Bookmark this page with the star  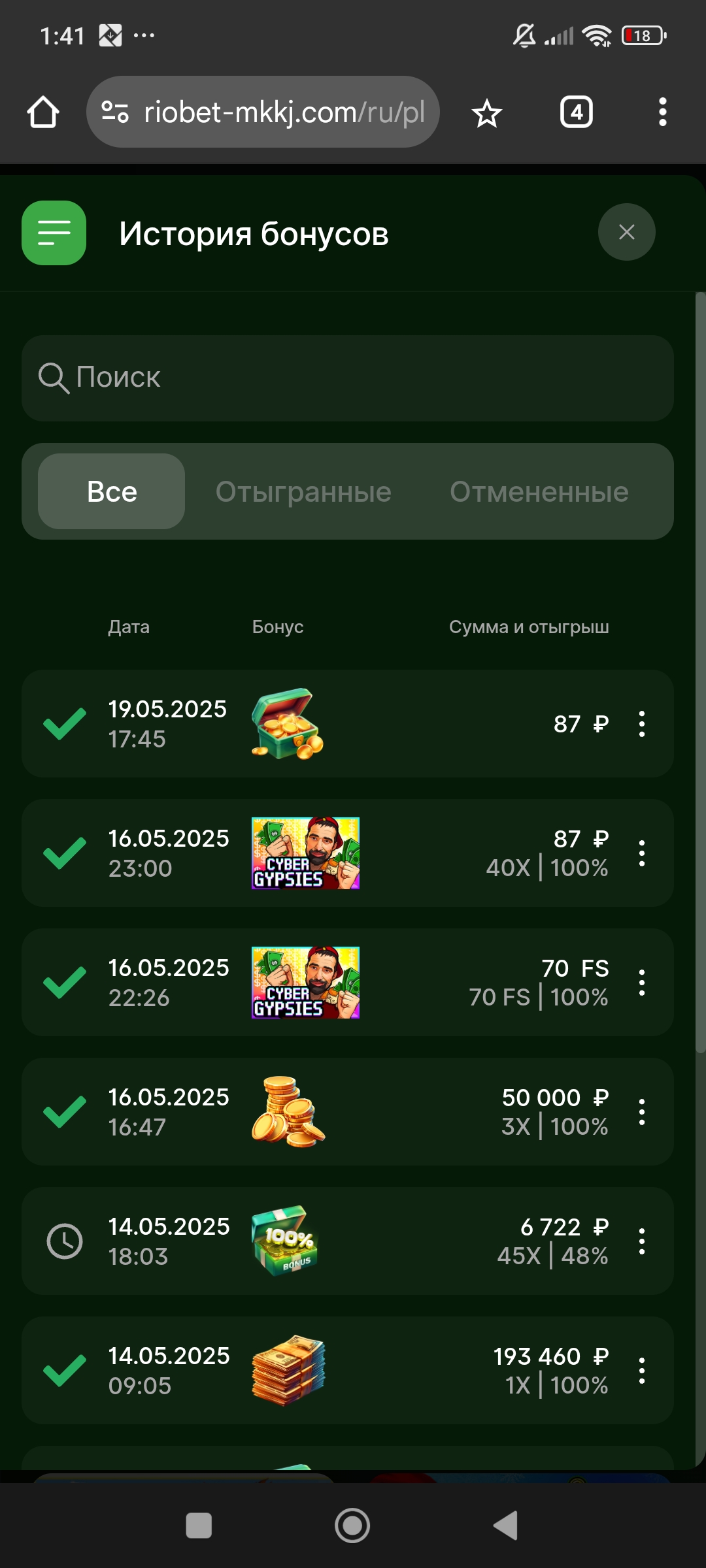486,114
